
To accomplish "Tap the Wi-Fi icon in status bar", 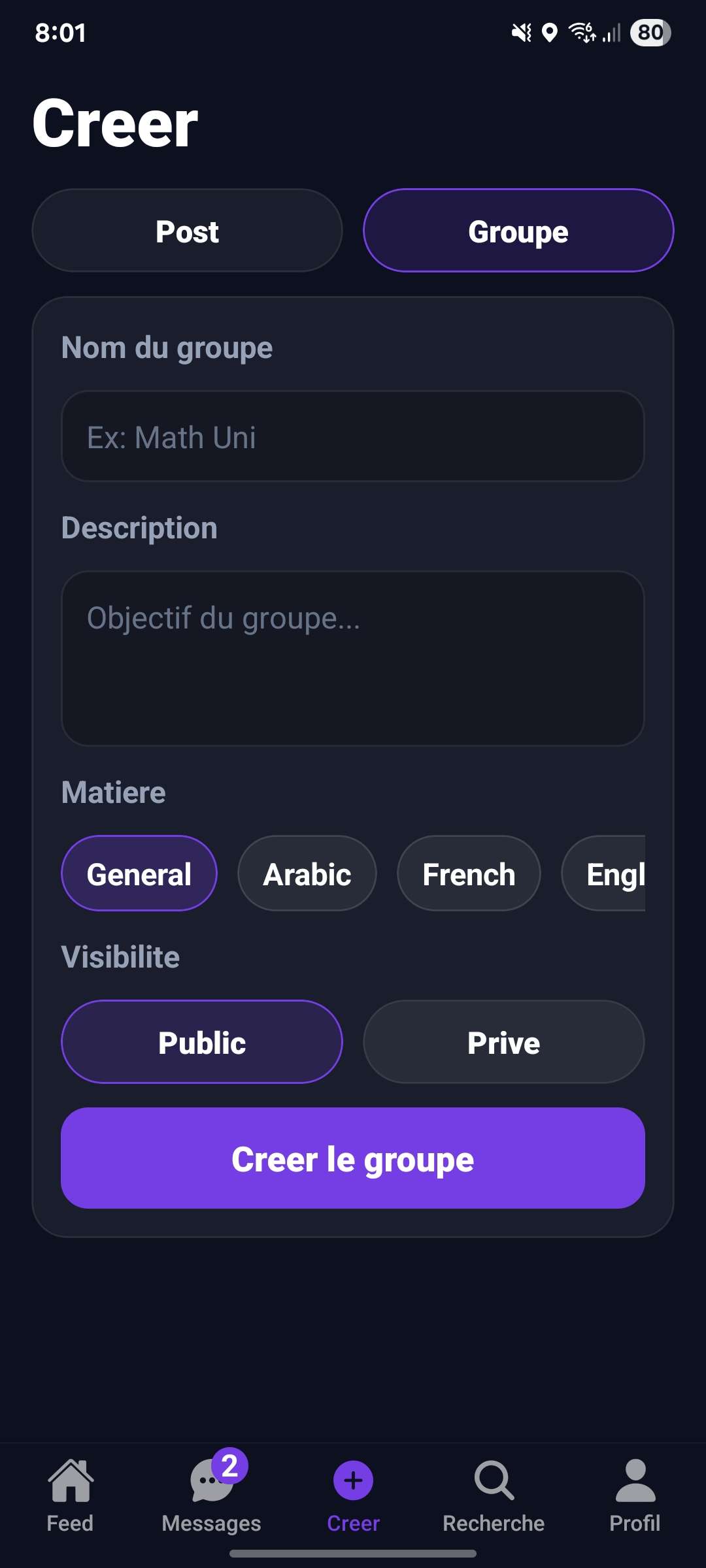I will pyautogui.click(x=582, y=31).
